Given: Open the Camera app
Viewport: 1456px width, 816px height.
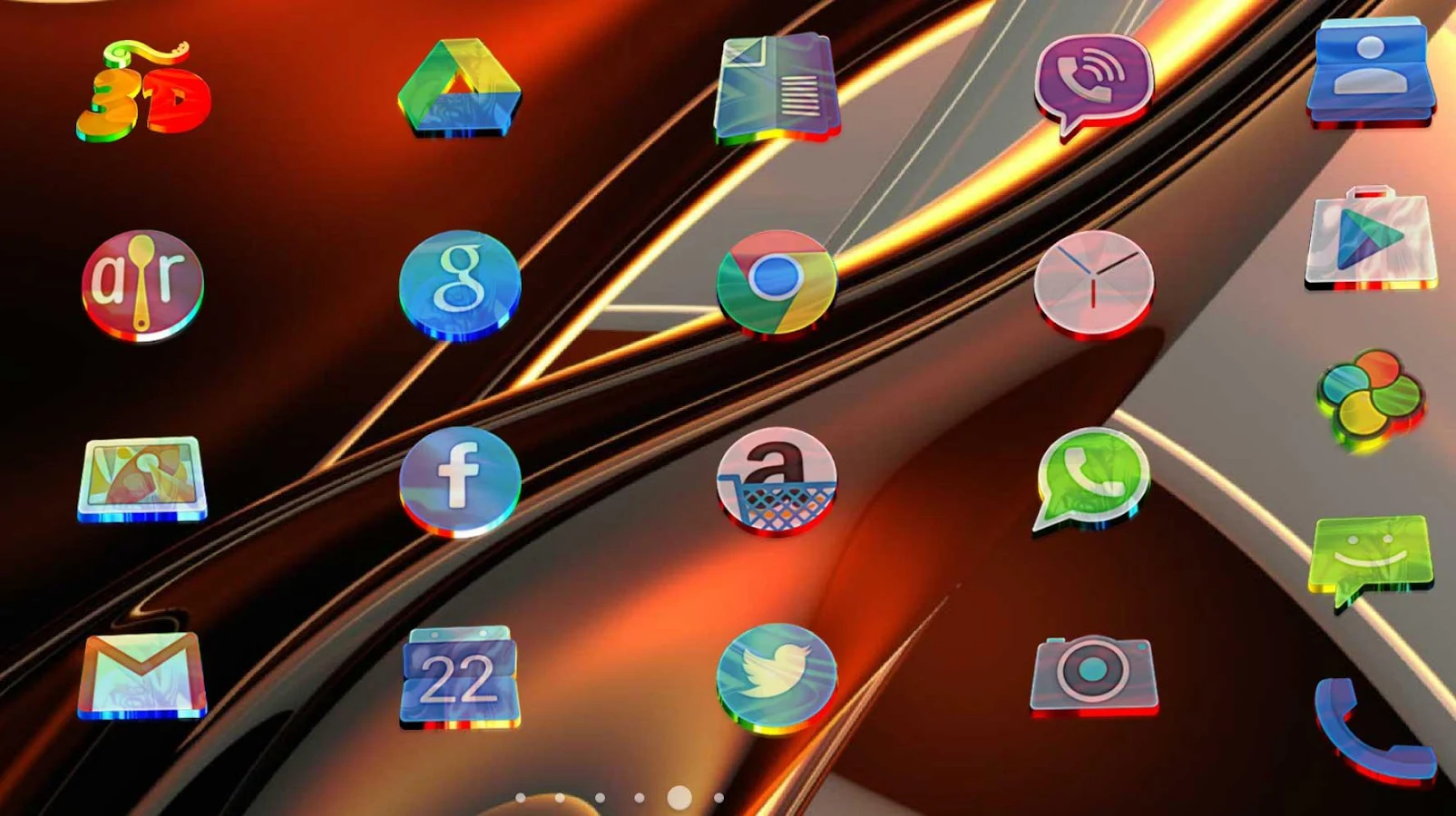Looking at the screenshot, I should tap(1093, 674).
